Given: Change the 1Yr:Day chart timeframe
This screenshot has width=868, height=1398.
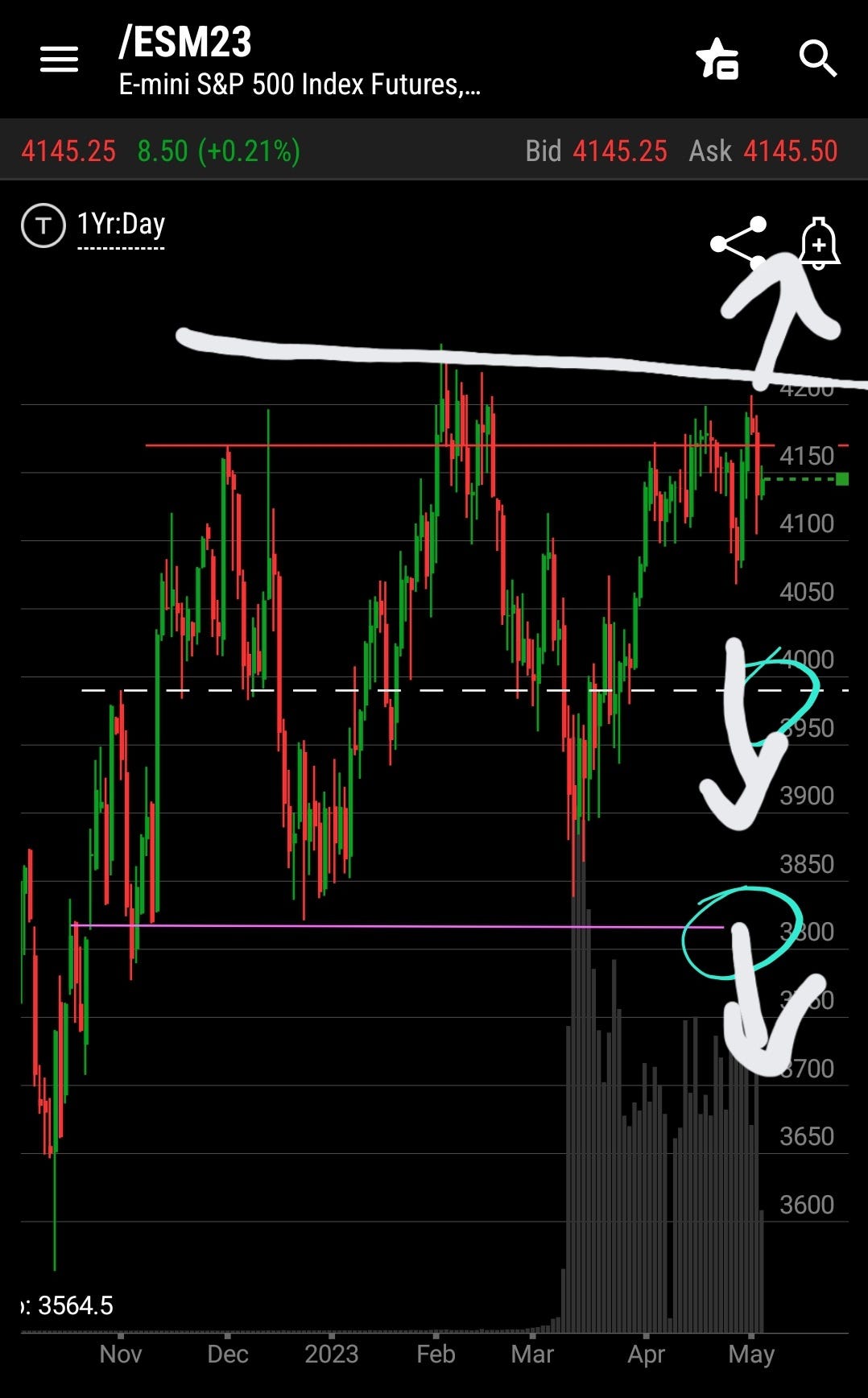Looking at the screenshot, I should coord(121,225).
